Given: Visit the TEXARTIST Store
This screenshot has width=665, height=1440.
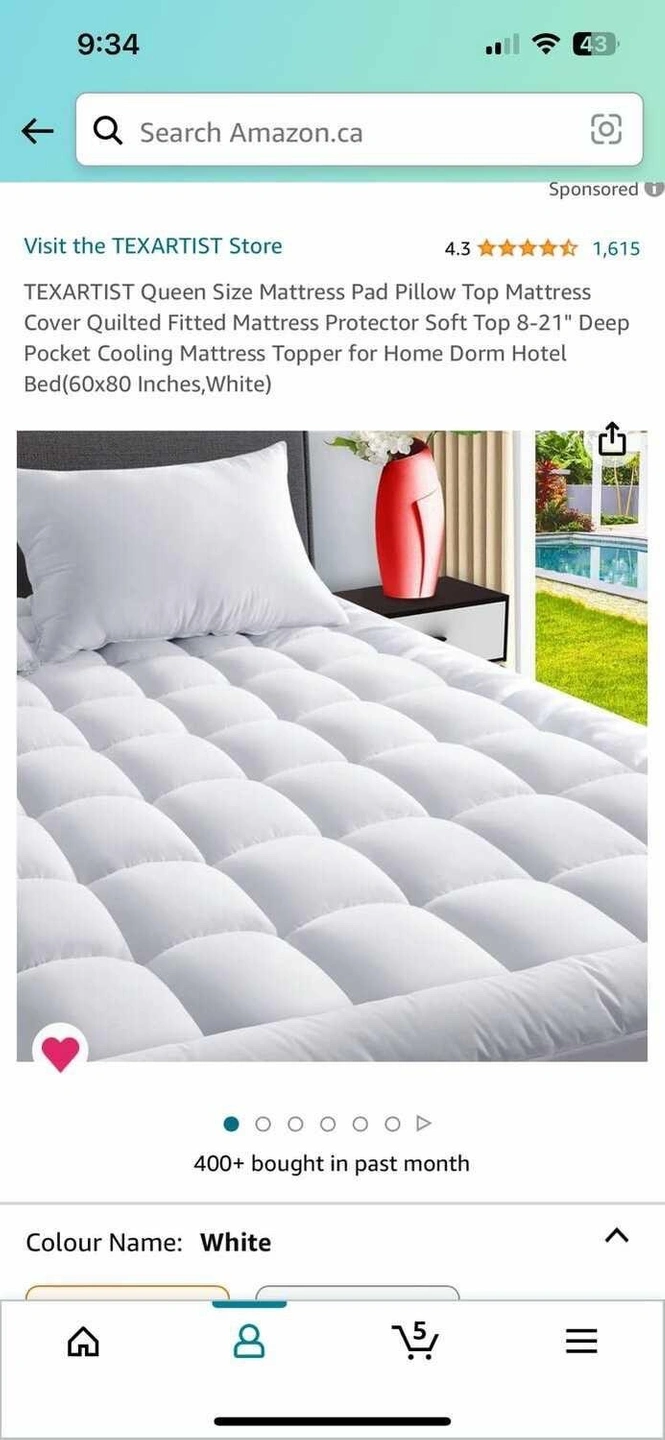Looking at the screenshot, I should (x=153, y=246).
